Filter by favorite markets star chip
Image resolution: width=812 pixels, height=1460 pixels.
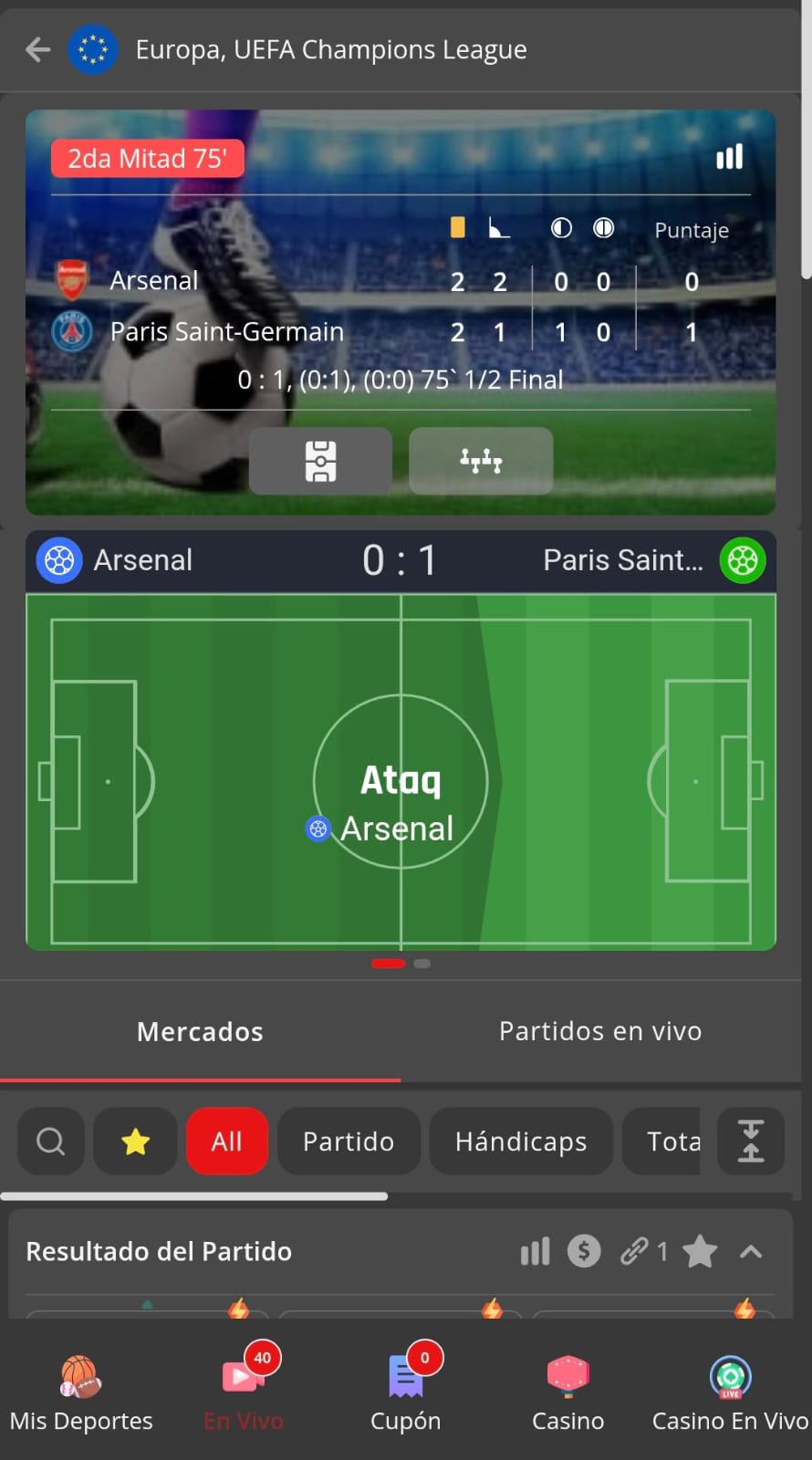tap(136, 1141)
